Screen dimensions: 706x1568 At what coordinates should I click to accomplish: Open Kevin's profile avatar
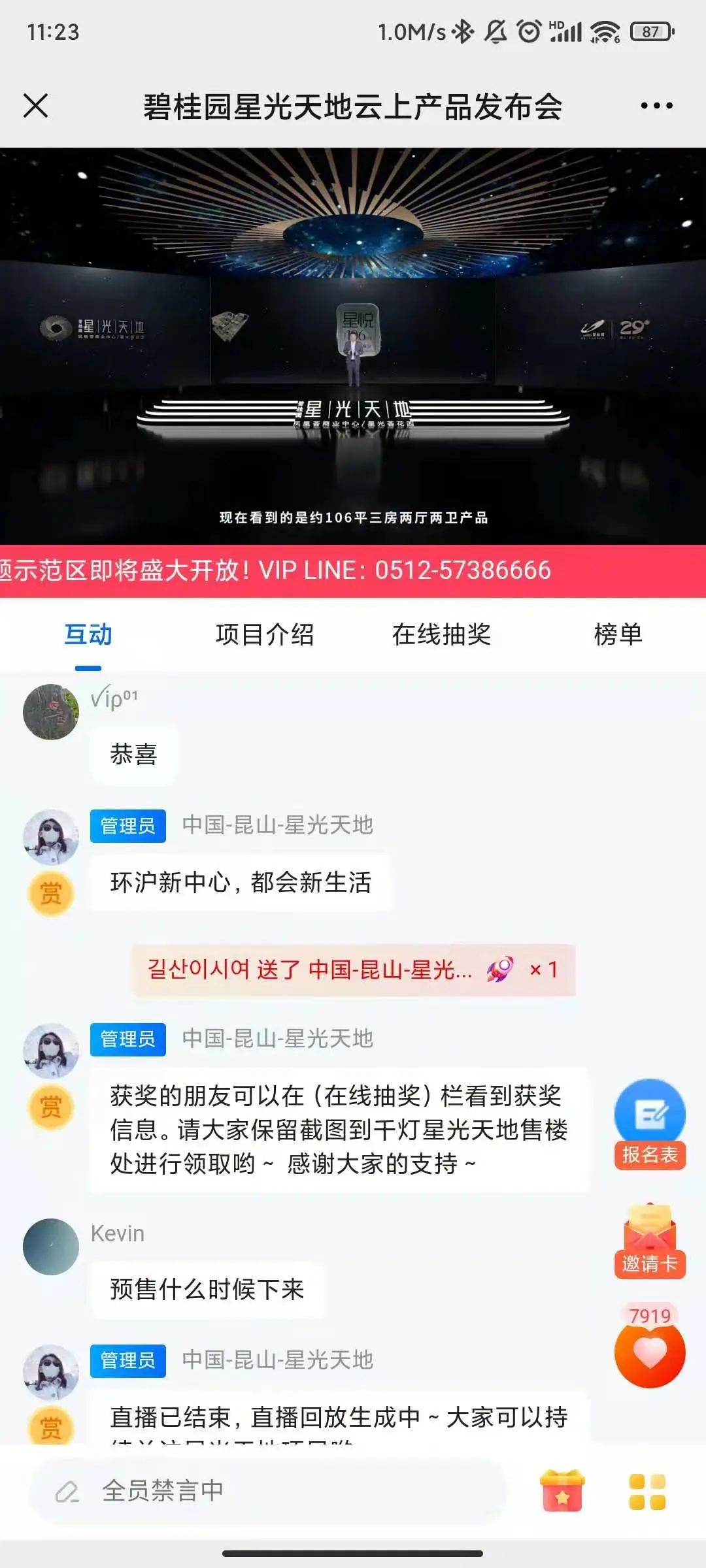[x=51, y=1247]
